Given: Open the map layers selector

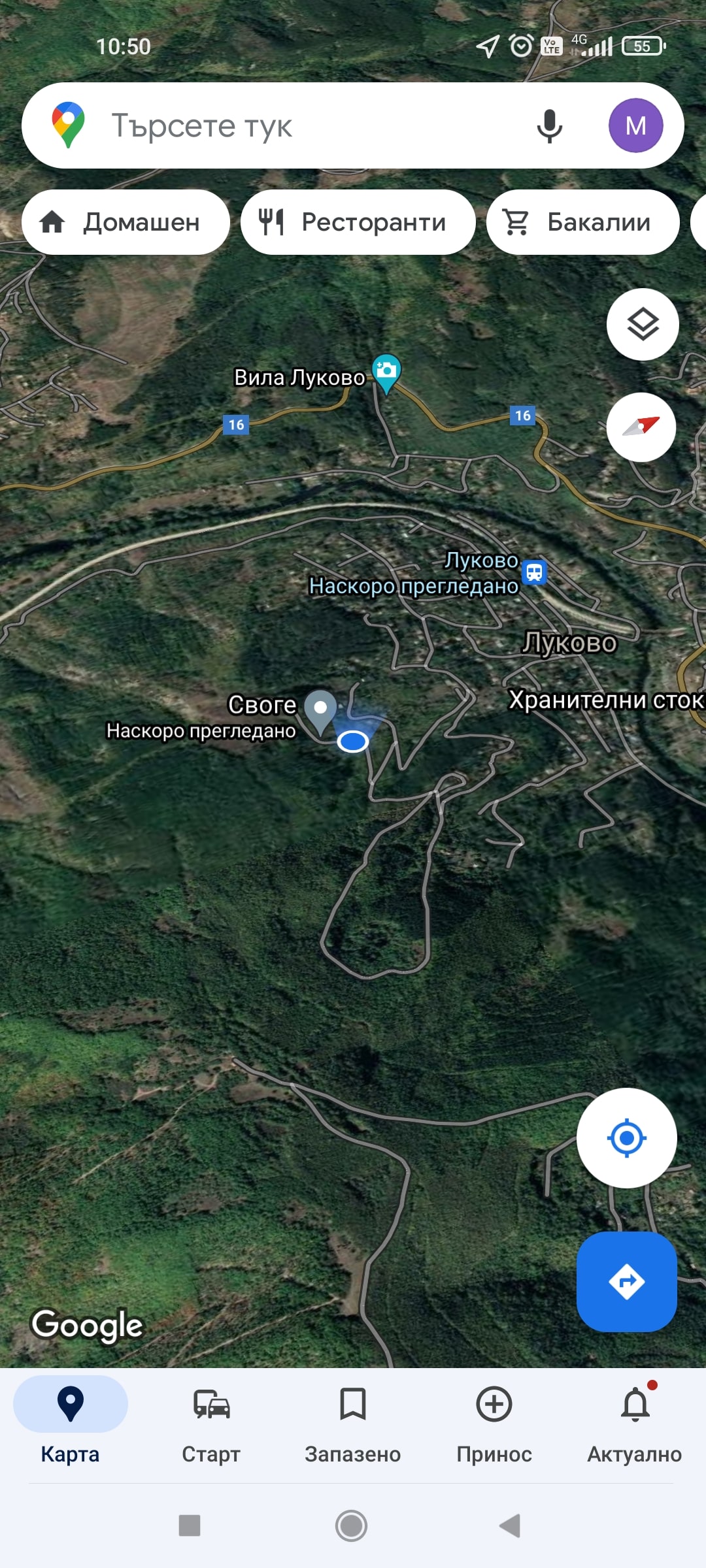Looking at the screenshot, I should (x=643, y=324).
